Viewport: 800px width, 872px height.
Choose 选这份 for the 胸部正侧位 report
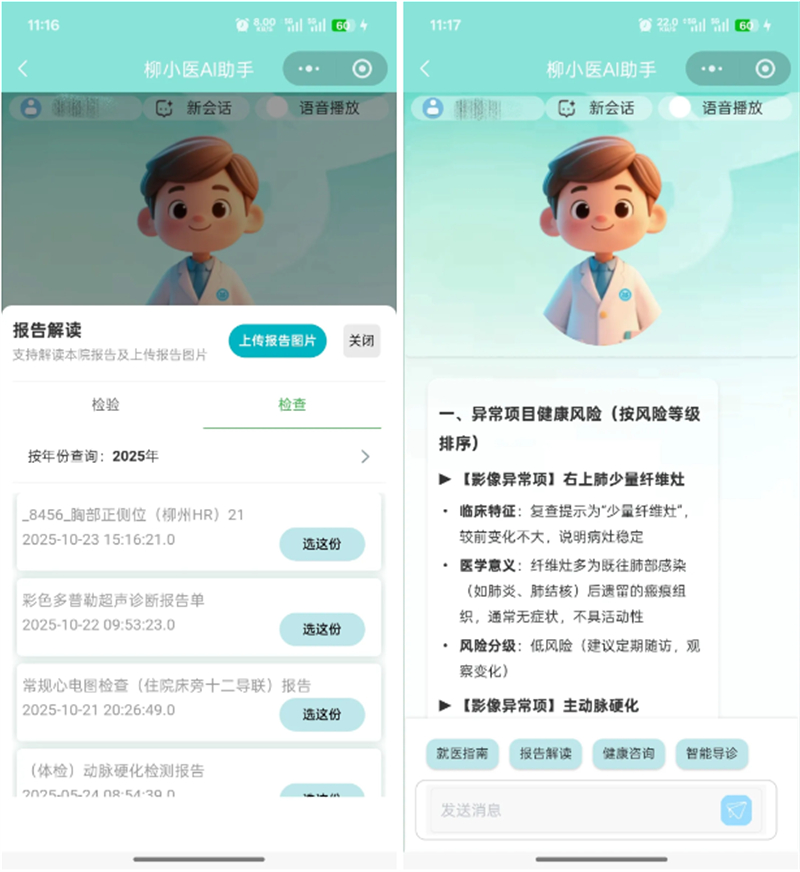tap(321, 544)
